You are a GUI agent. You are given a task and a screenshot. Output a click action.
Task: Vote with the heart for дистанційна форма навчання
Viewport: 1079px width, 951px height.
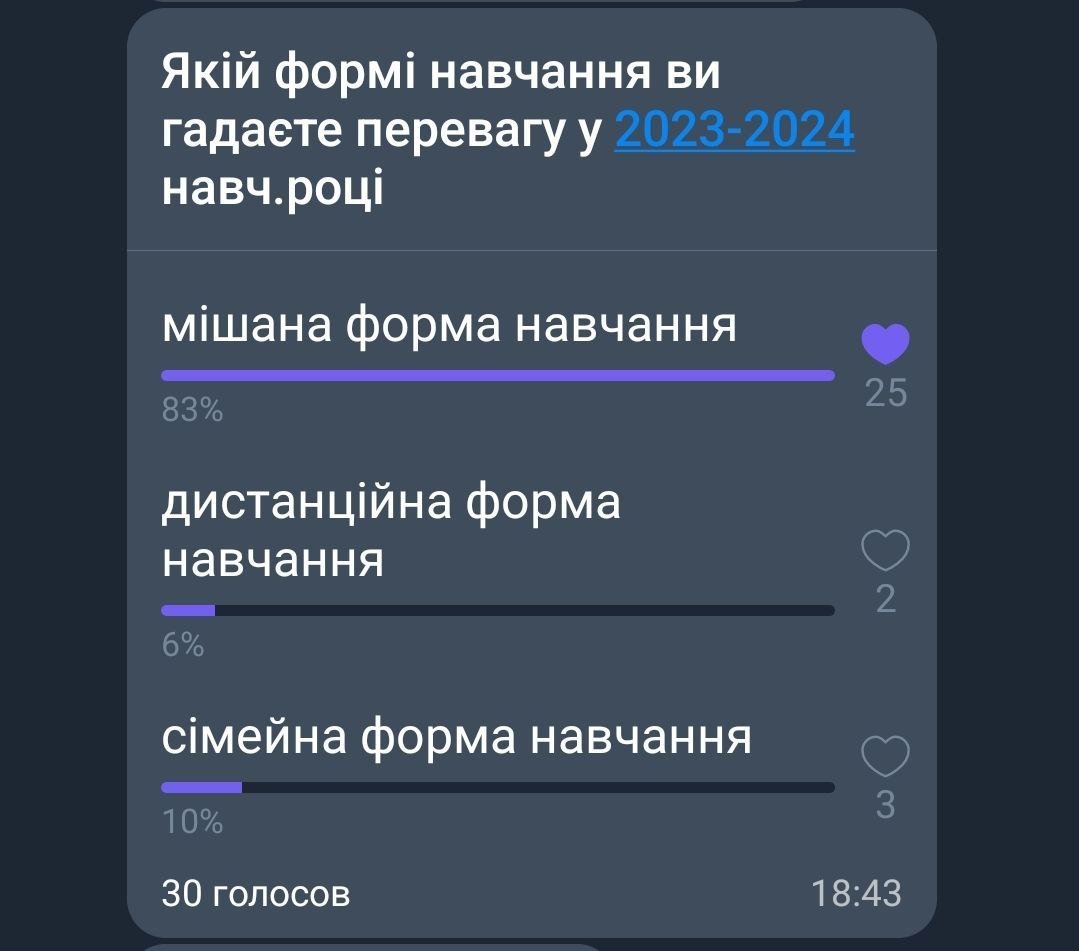coord(885,551)
